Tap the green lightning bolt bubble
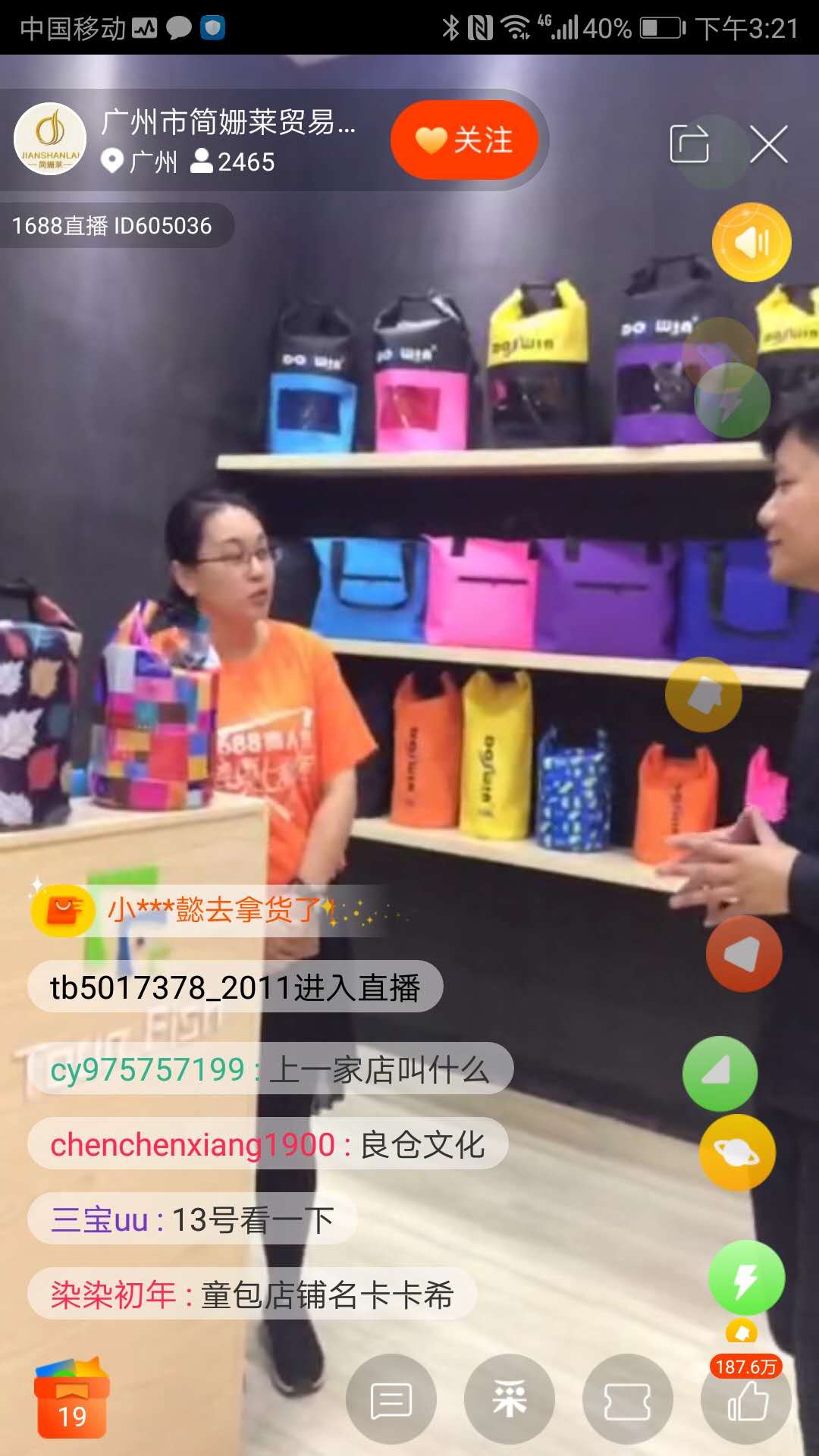Screen dimensions: 819x1456 (746, 1279)
